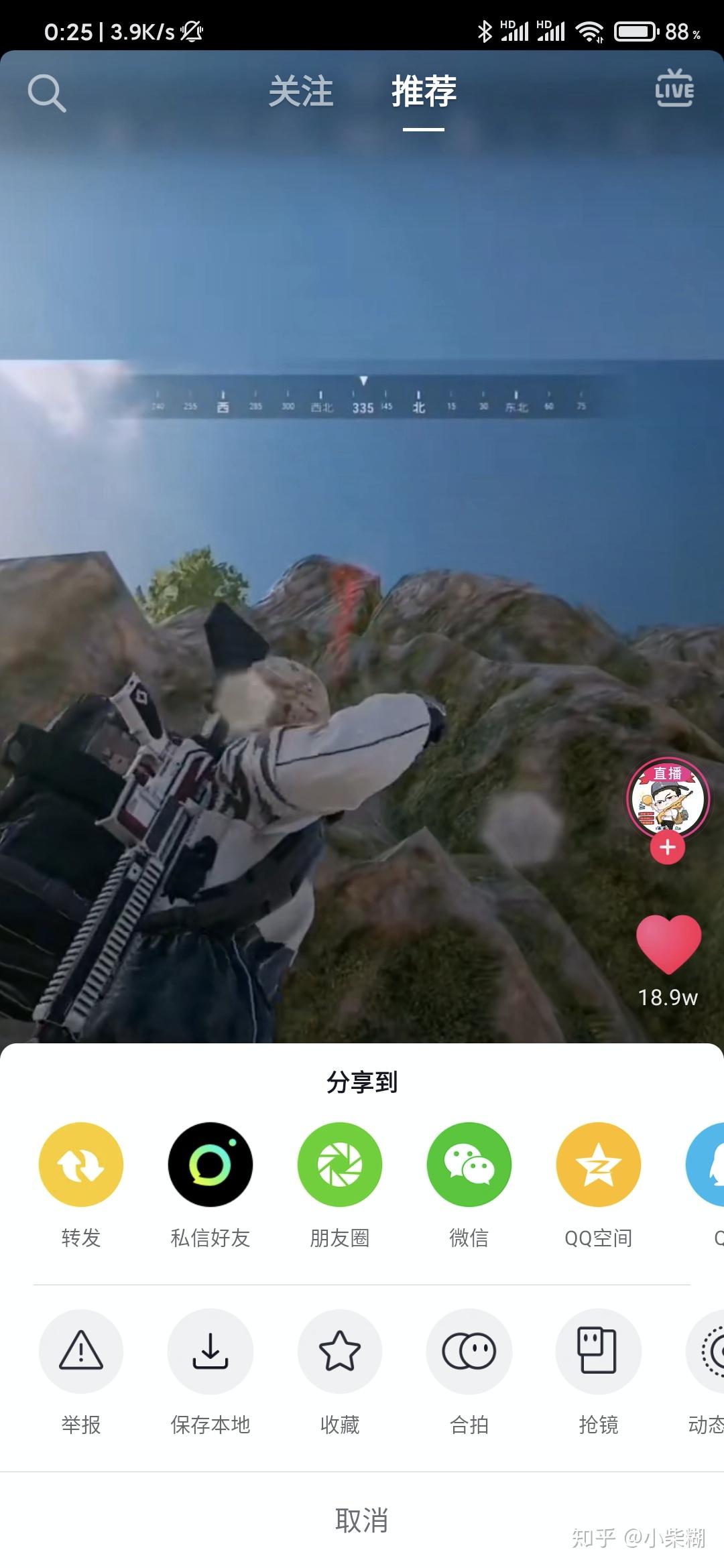The height and width of the screenshot is (1568, 724).
Task: Select 转发 to repost the video
Action: tap(81, 1165)
